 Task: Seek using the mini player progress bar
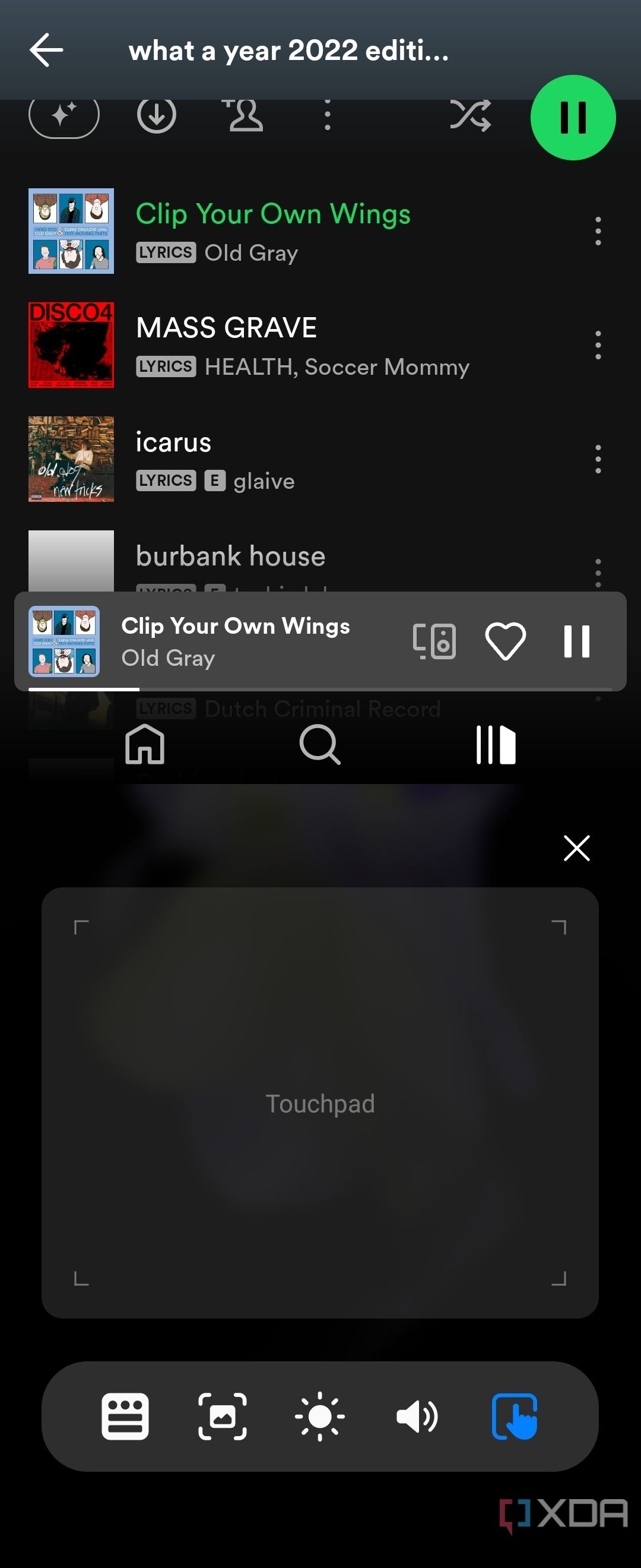click(x=320, y=688)
